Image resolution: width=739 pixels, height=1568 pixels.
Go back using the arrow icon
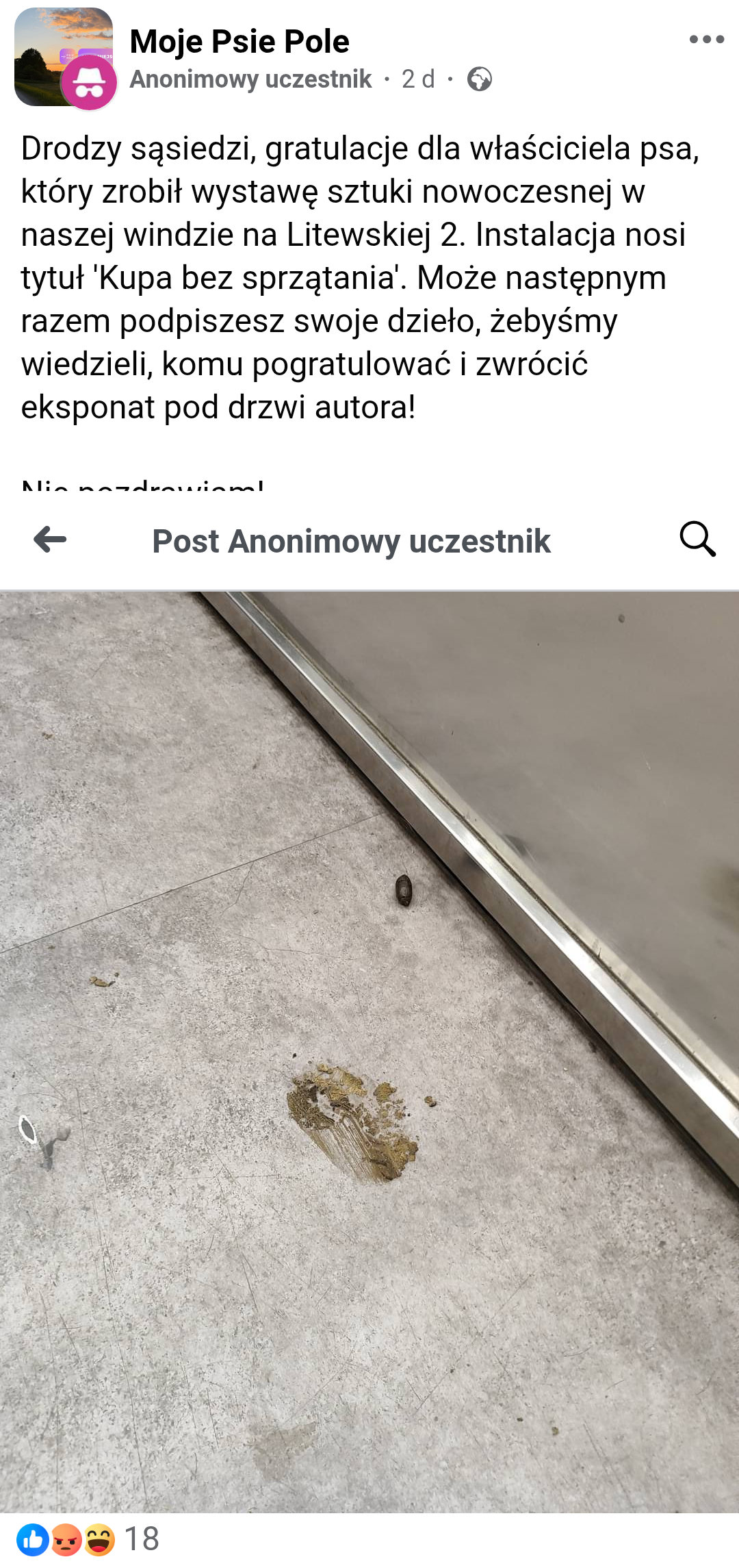[x=50, y=540]
